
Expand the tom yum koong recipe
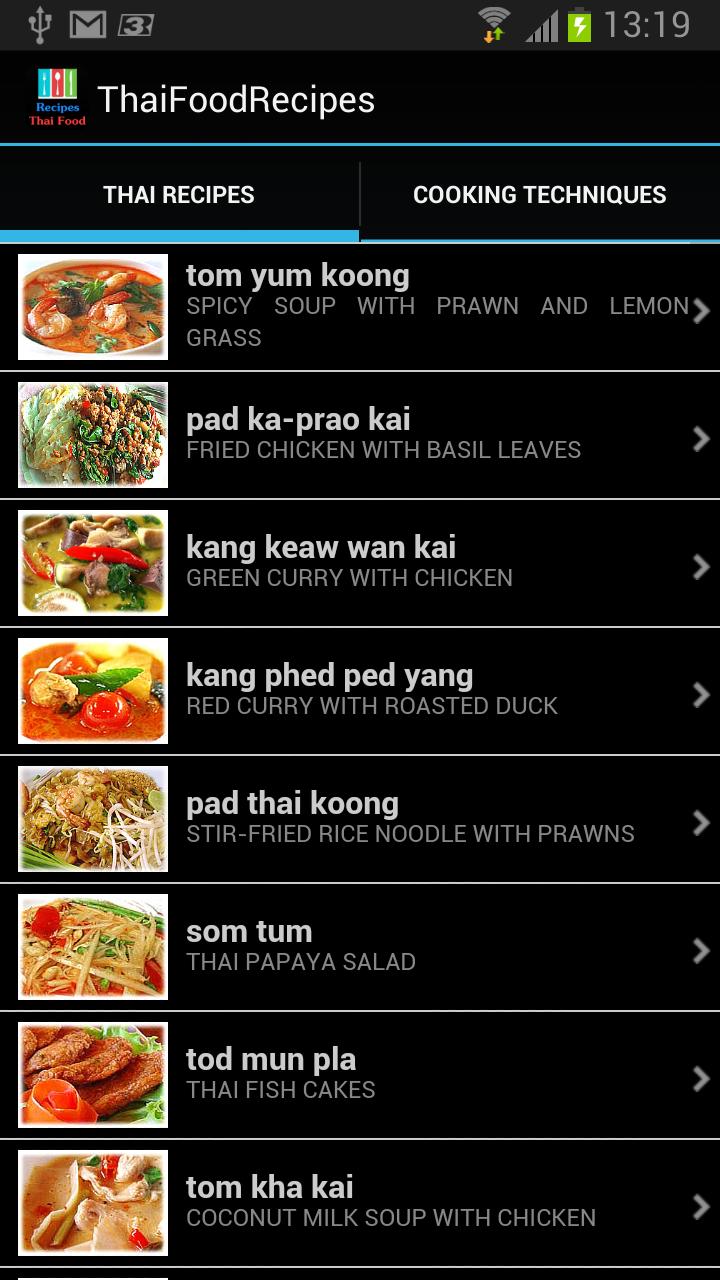[360, 306]
